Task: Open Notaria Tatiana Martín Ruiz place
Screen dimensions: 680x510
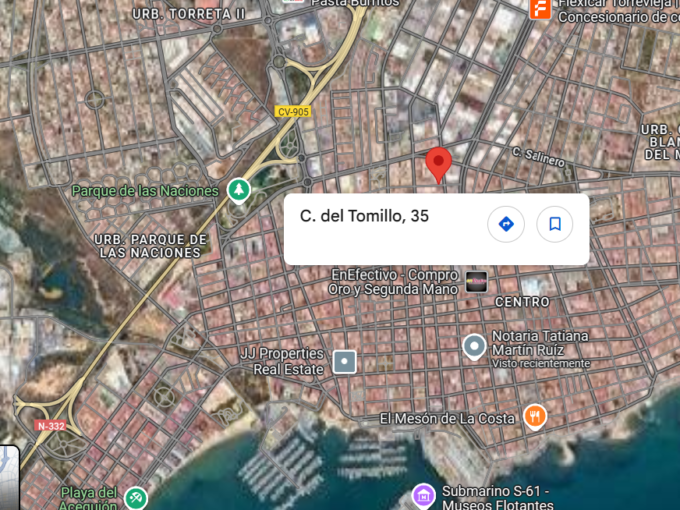Action: (x=475, y=347)
